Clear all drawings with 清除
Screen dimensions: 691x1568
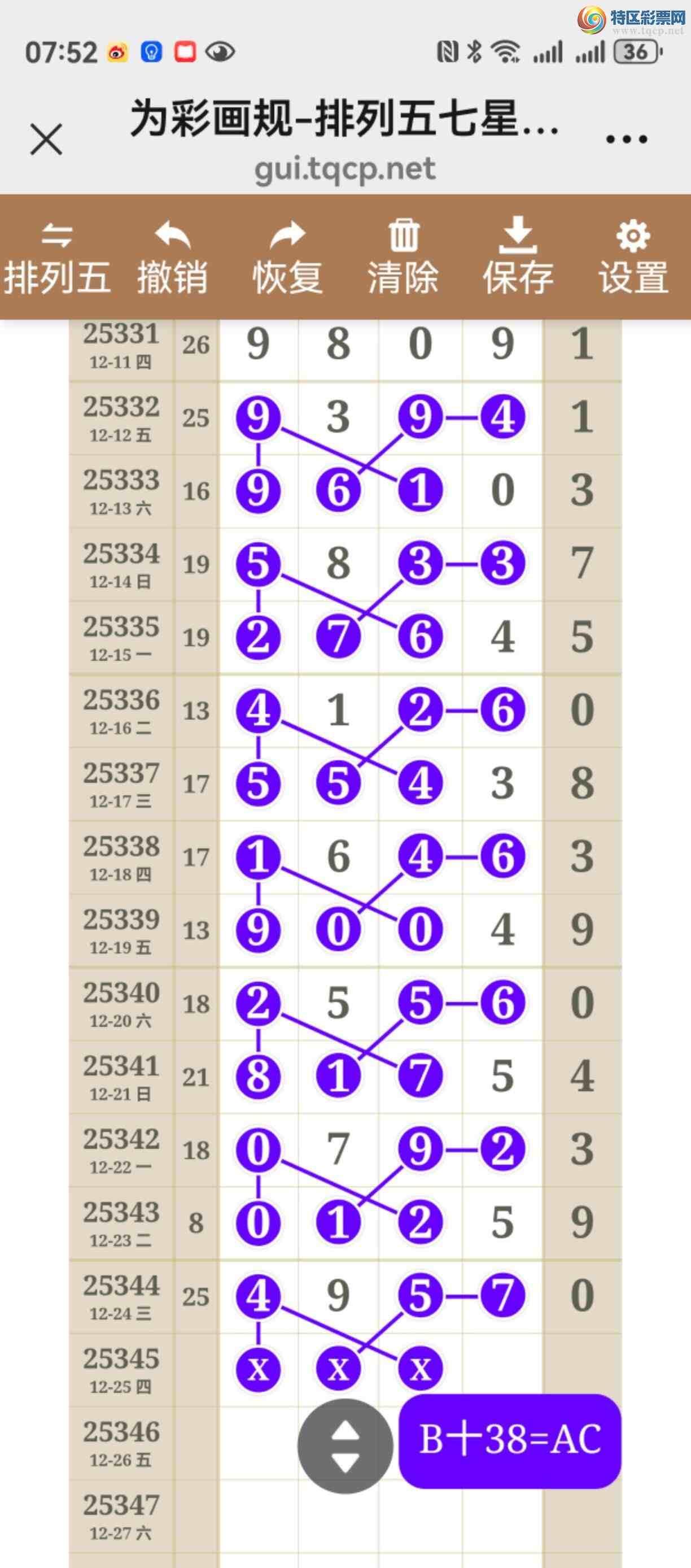(x=403, y=258)
